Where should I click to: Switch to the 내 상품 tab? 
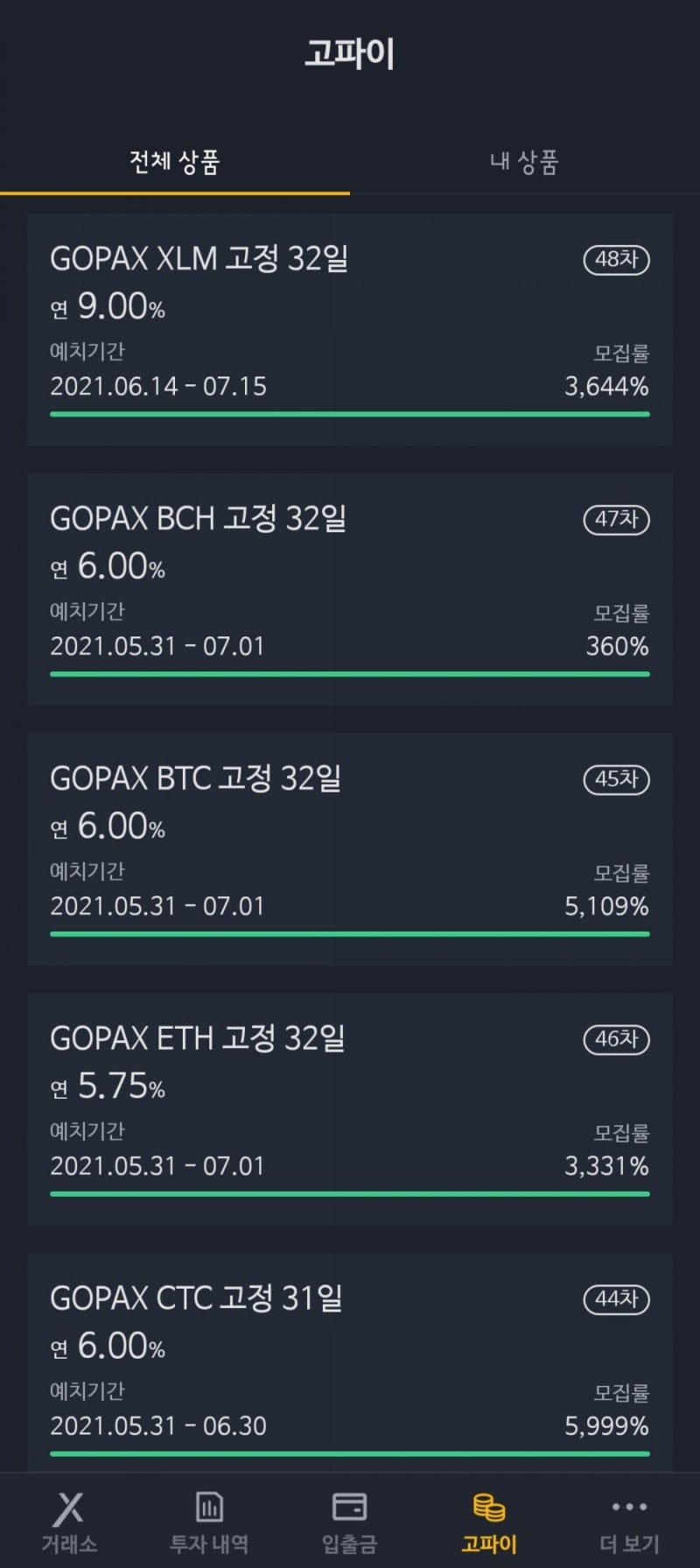point(525,161)
